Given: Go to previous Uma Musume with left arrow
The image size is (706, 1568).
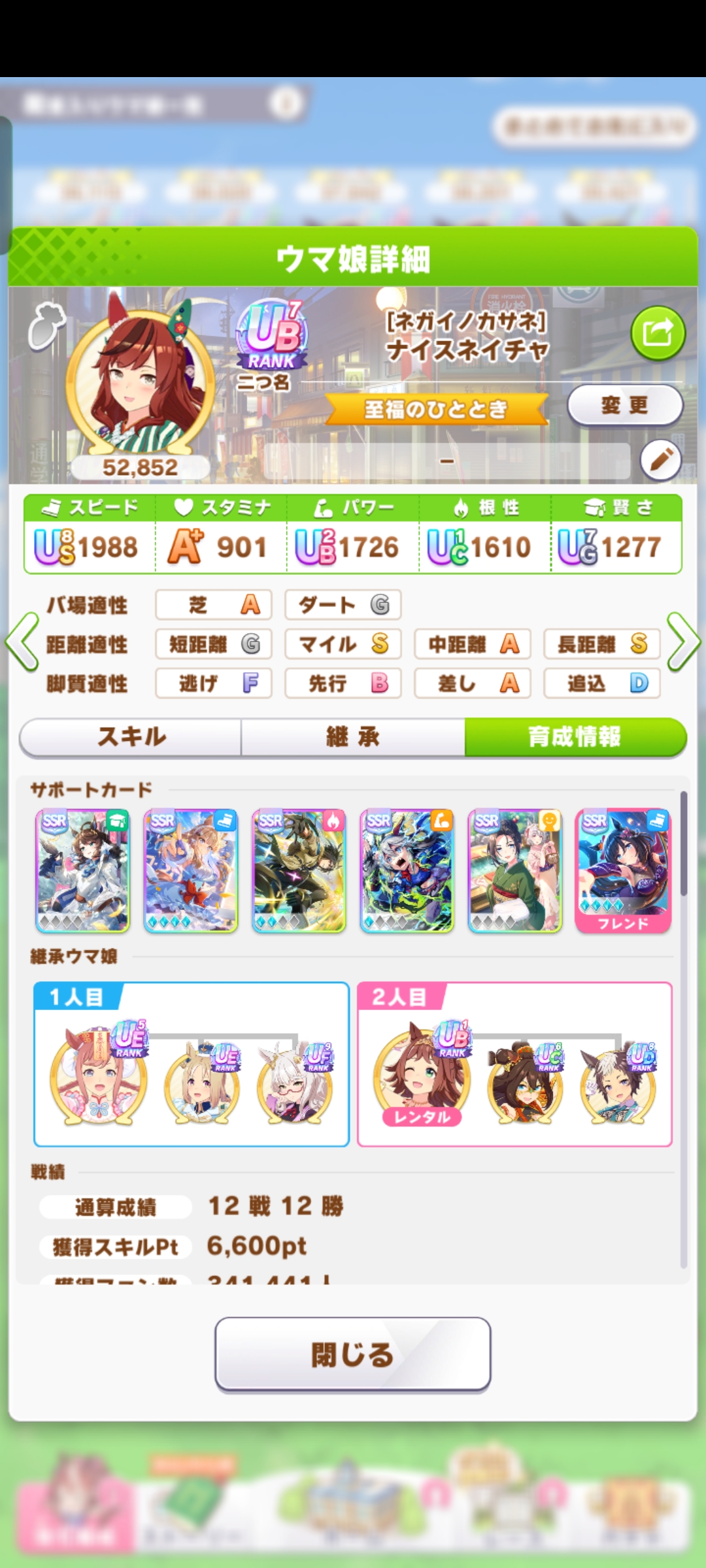Looking at the screenshot, I should (x=22, y=642).
